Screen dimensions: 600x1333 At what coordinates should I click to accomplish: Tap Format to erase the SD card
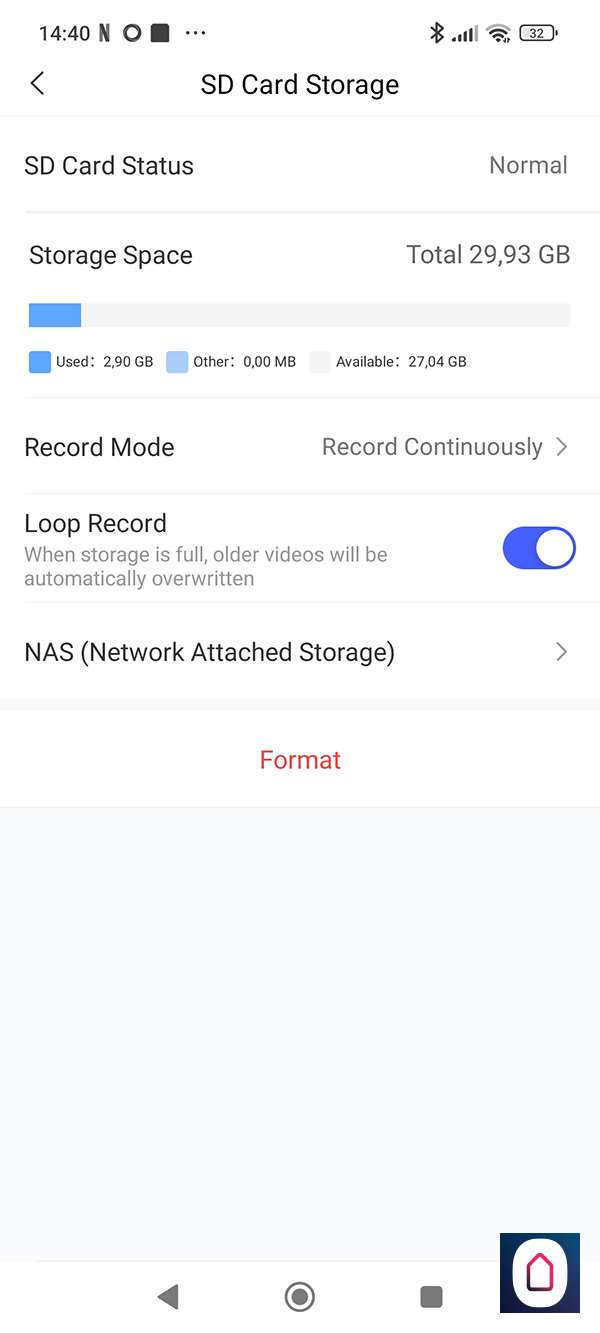point(300,760)
